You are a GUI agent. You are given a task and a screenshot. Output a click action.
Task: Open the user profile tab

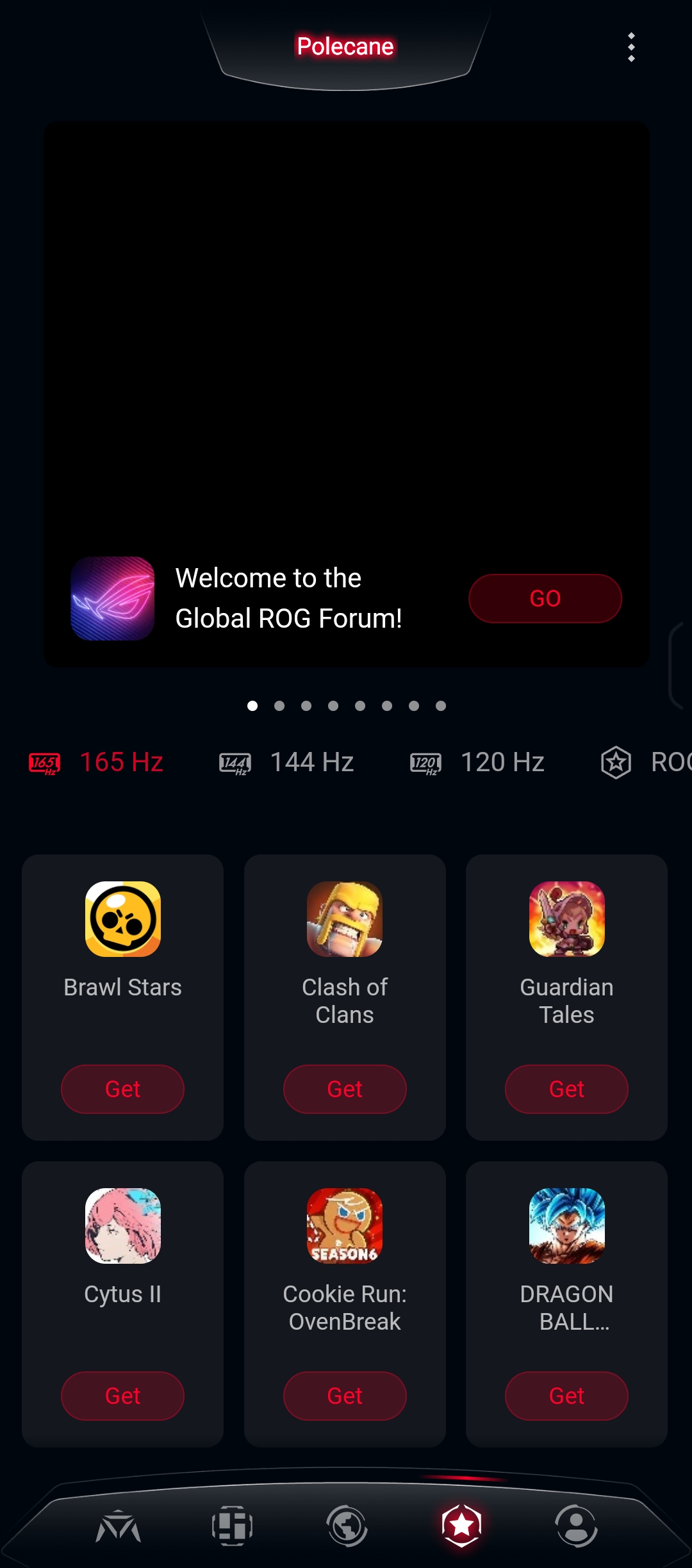point(576,1526)
